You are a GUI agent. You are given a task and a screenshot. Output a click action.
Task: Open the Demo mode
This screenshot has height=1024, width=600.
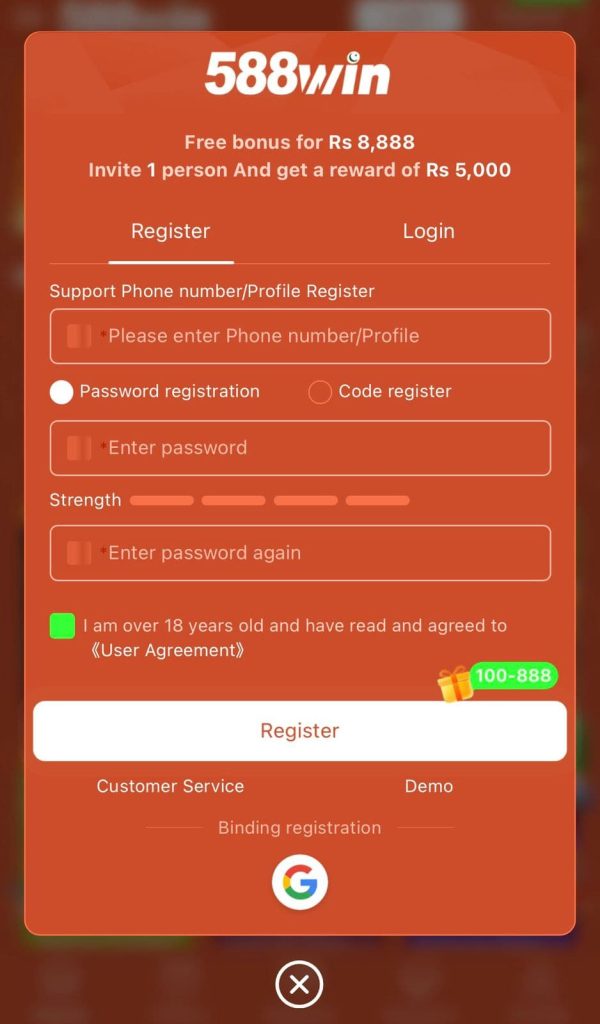tap(429, 787)
